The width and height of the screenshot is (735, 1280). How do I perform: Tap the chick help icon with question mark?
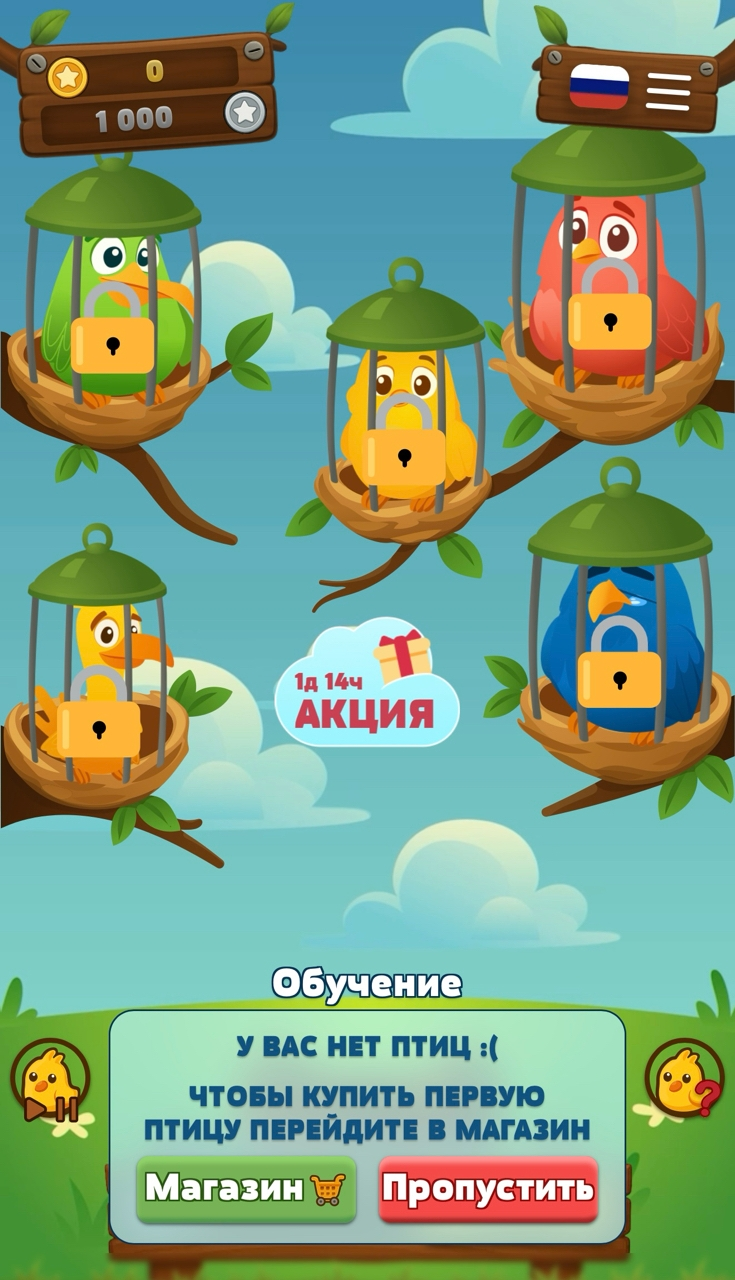685,1079
